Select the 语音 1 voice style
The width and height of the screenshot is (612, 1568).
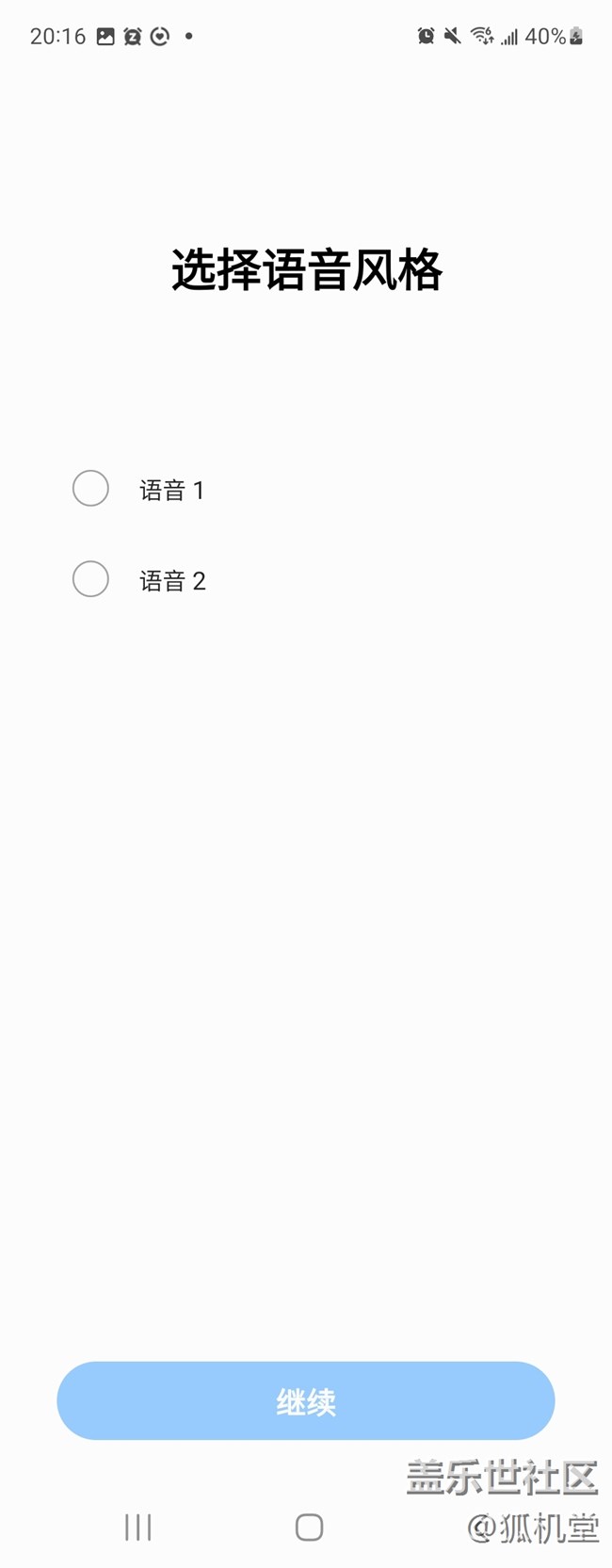coord(91,489)
